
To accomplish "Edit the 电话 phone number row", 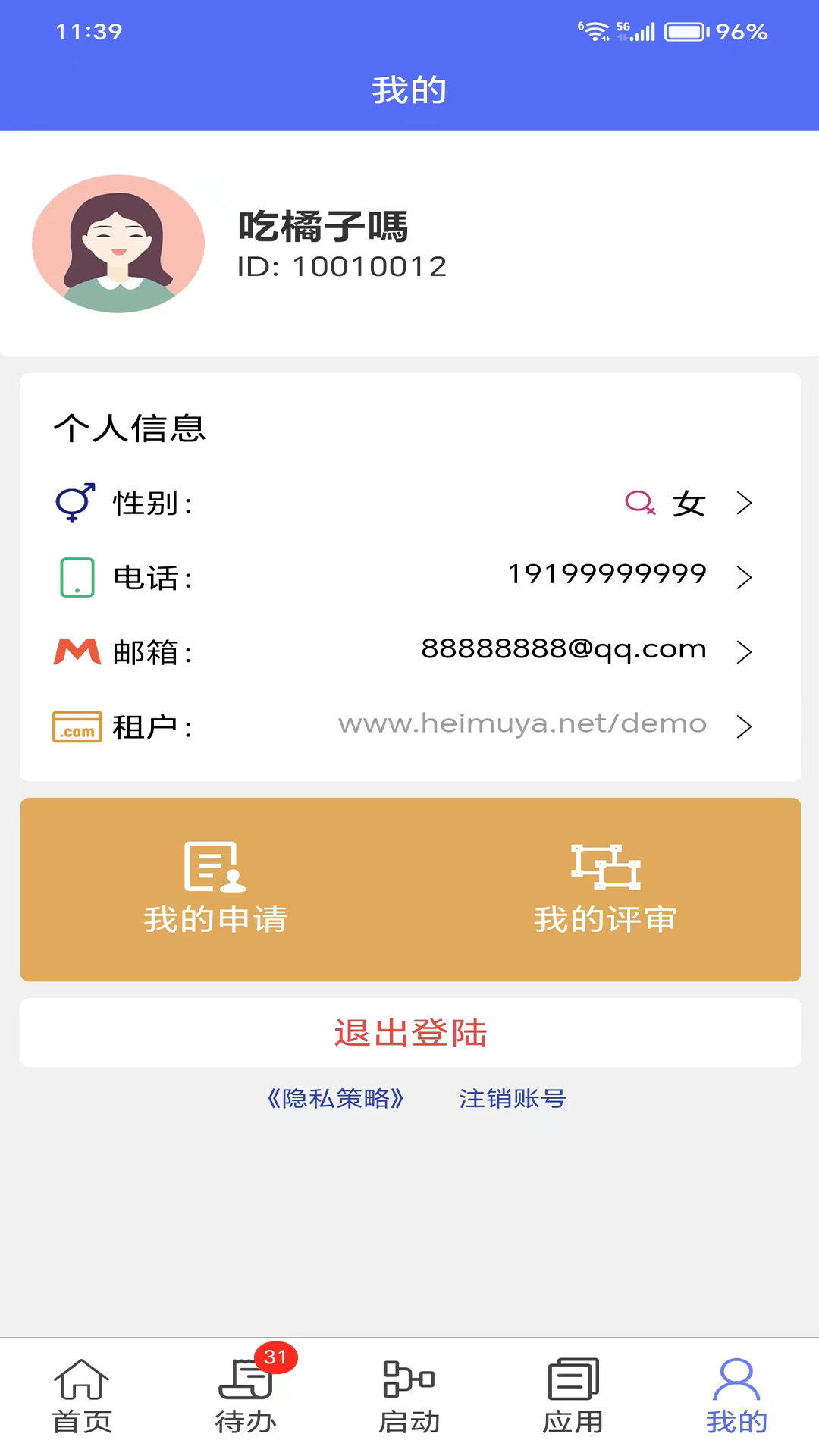I will coord(409,576).
